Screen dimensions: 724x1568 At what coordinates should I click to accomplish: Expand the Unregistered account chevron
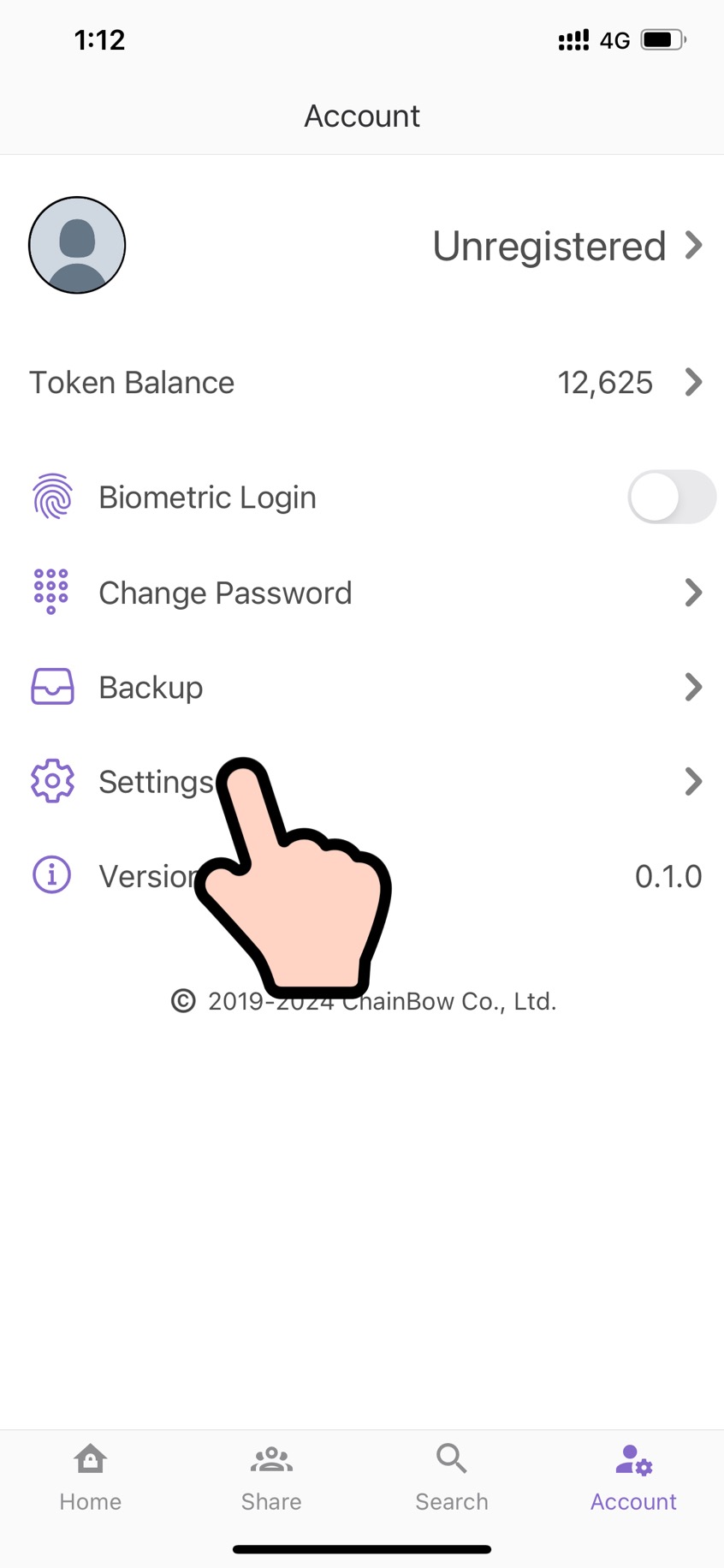[x=695, y=246]
